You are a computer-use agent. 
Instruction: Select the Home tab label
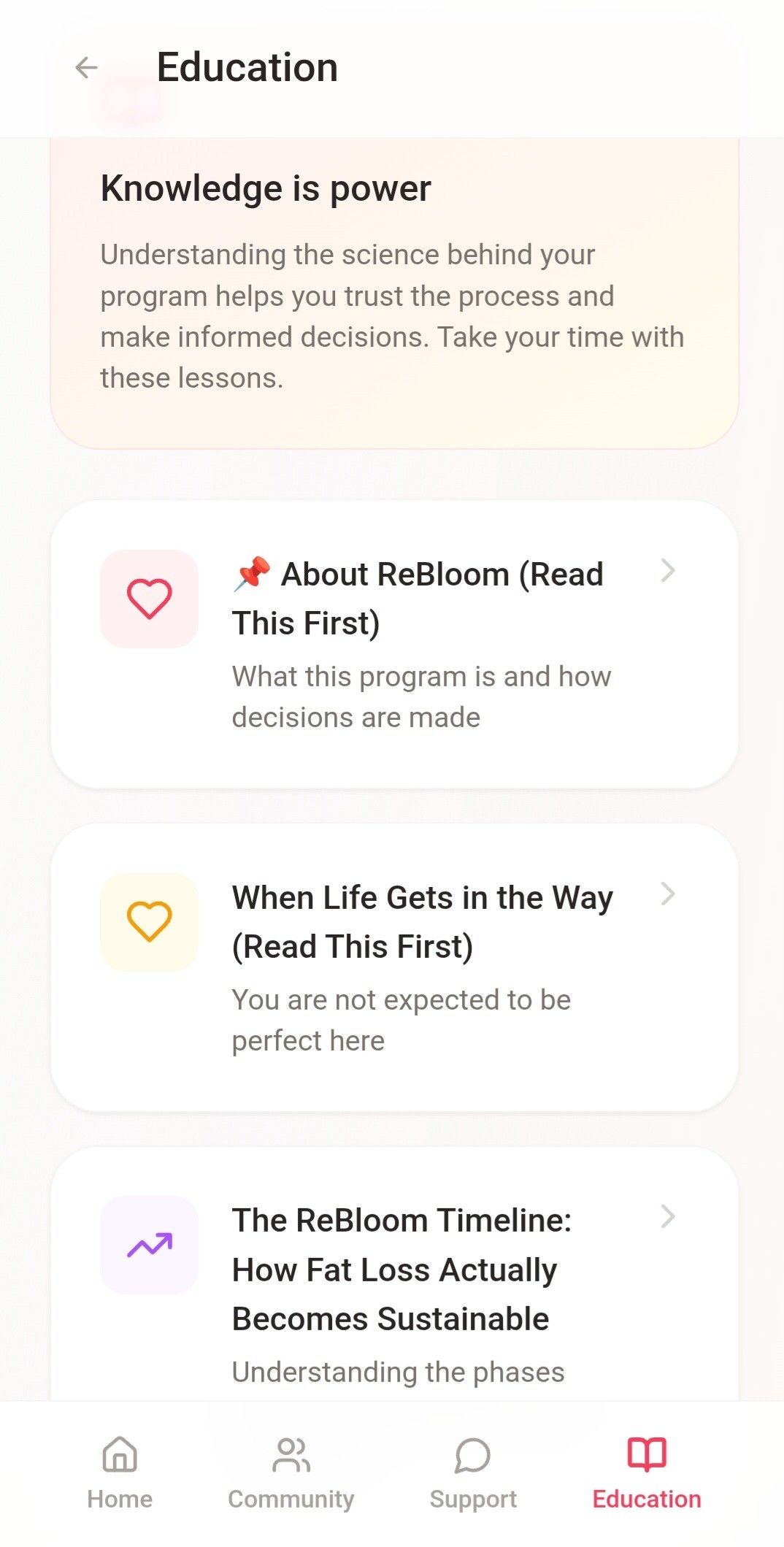pos(120,1500)
